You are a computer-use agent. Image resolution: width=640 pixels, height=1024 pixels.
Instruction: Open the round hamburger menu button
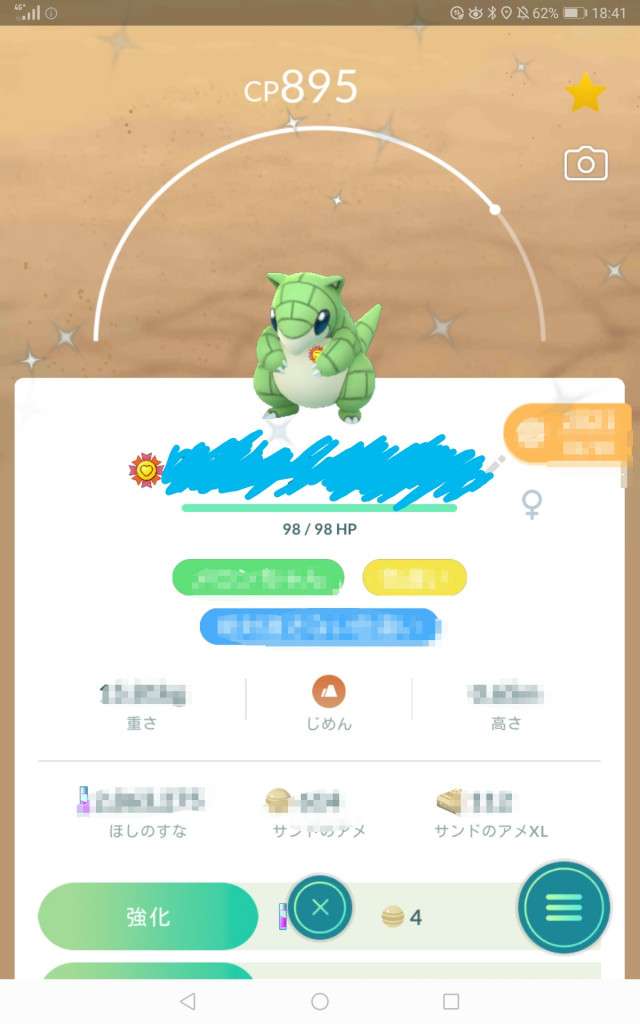[x=563, y=906]
